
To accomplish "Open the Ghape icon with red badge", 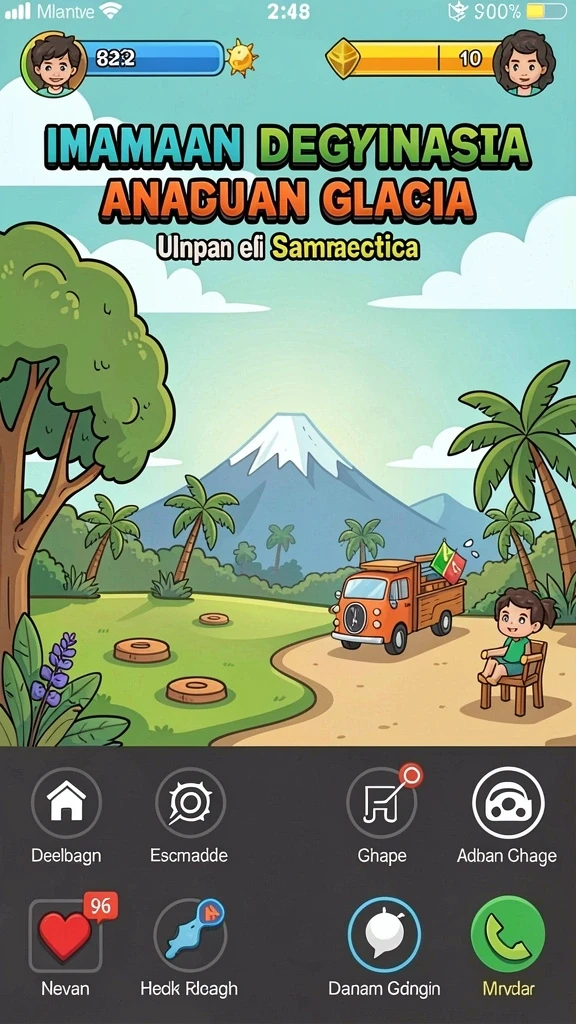I will pyautogui.click(x=382, y=803).
